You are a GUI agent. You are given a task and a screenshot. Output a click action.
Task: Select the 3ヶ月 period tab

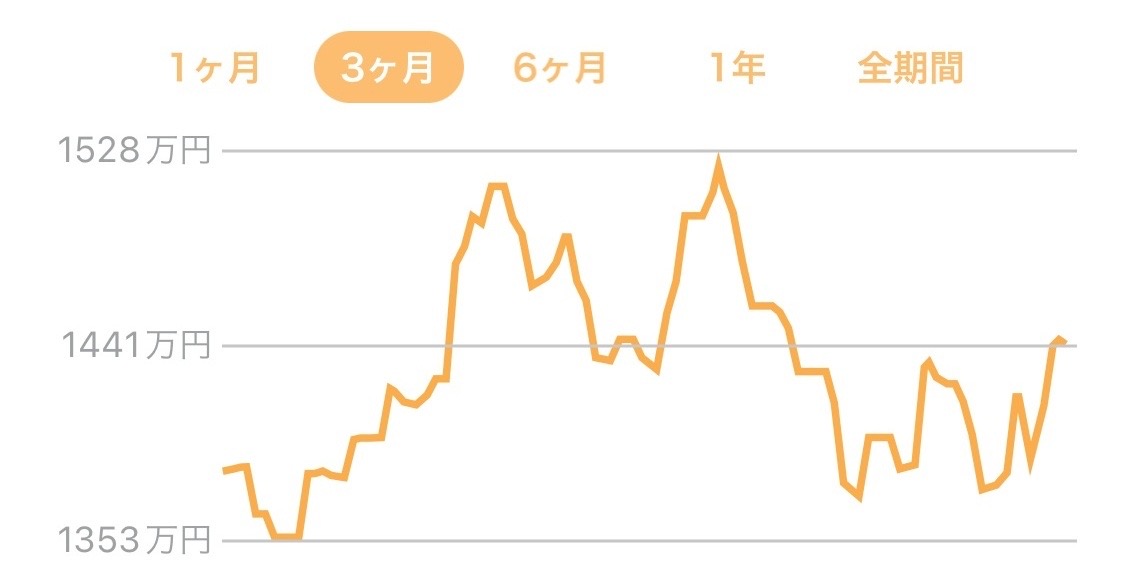tap(389, 67)
